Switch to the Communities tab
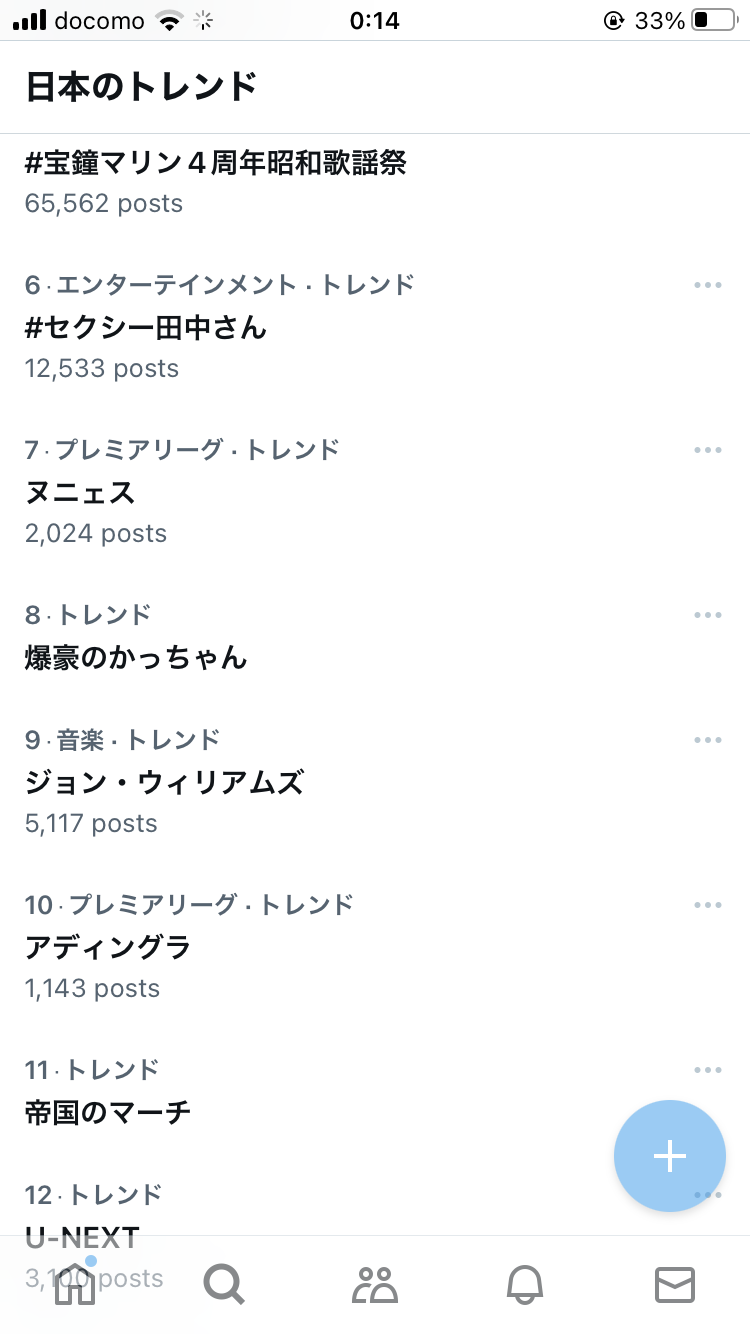The image size is (750, 1334). click(x=375, y=1284)
